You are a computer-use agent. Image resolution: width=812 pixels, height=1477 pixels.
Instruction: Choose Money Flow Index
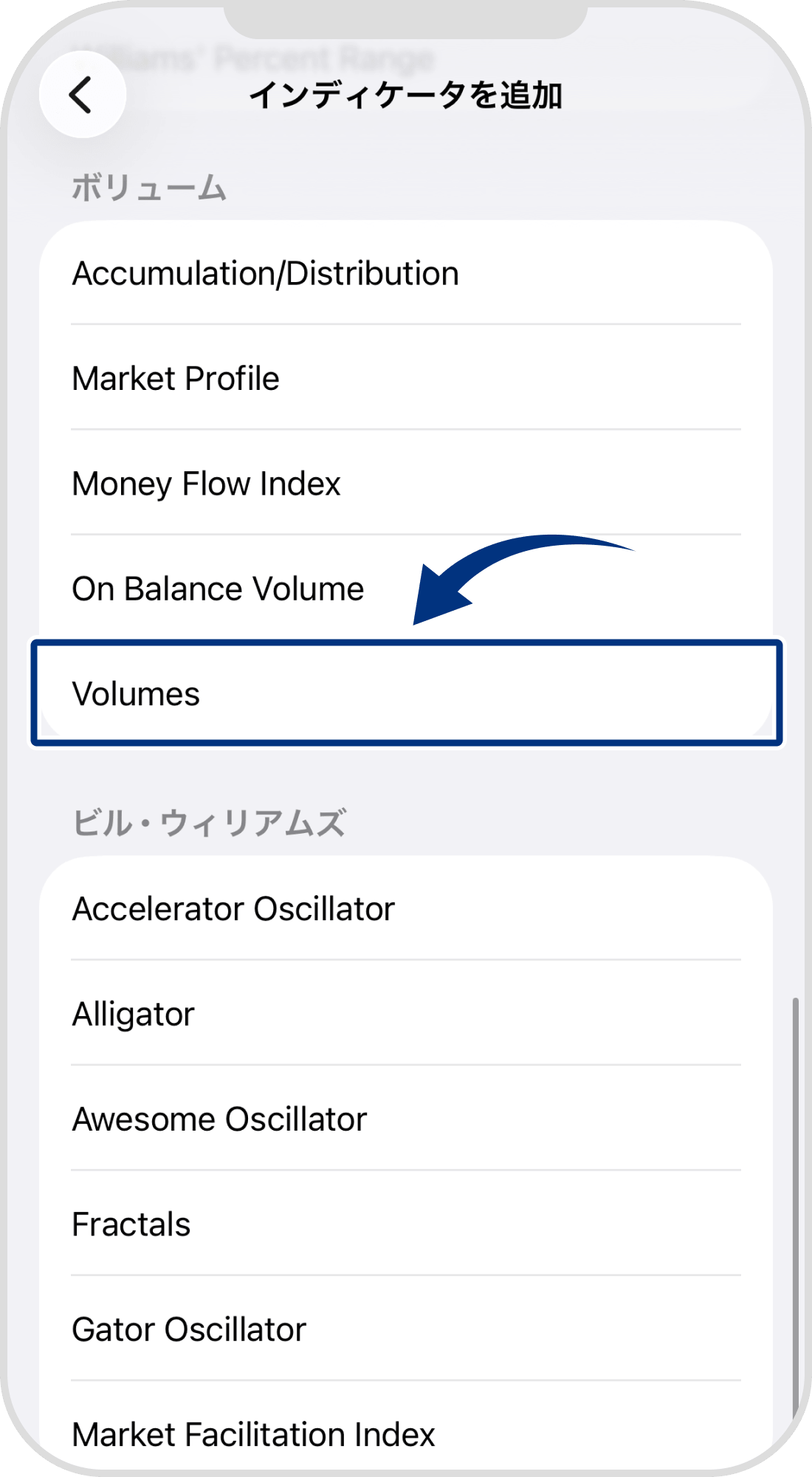207,484
